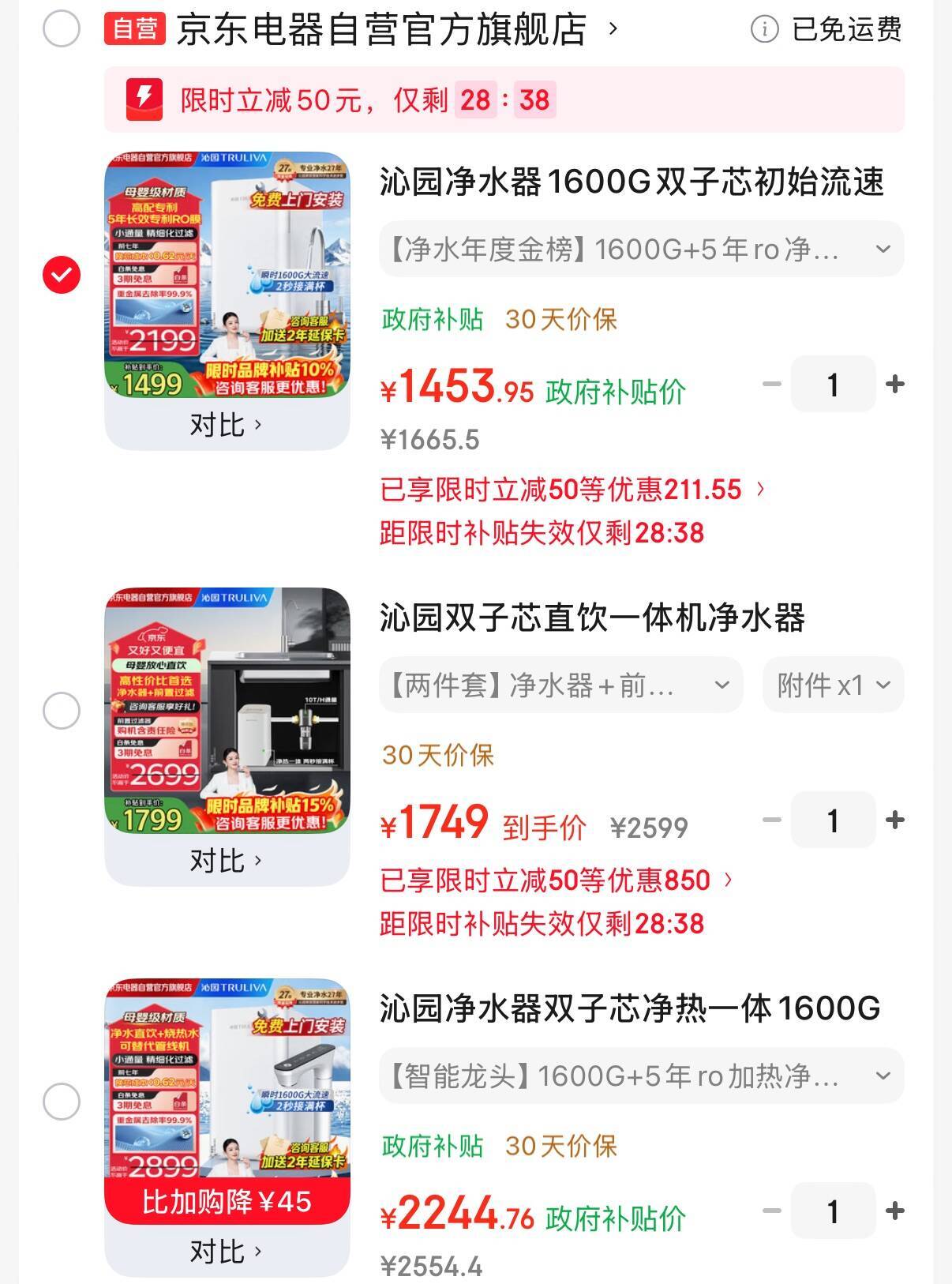The width and height of the screenshot is (952, 1284).
Task: Uncheck the 沁园净水器1600G双子芯初始流速 item
Action: pos(62,275)
